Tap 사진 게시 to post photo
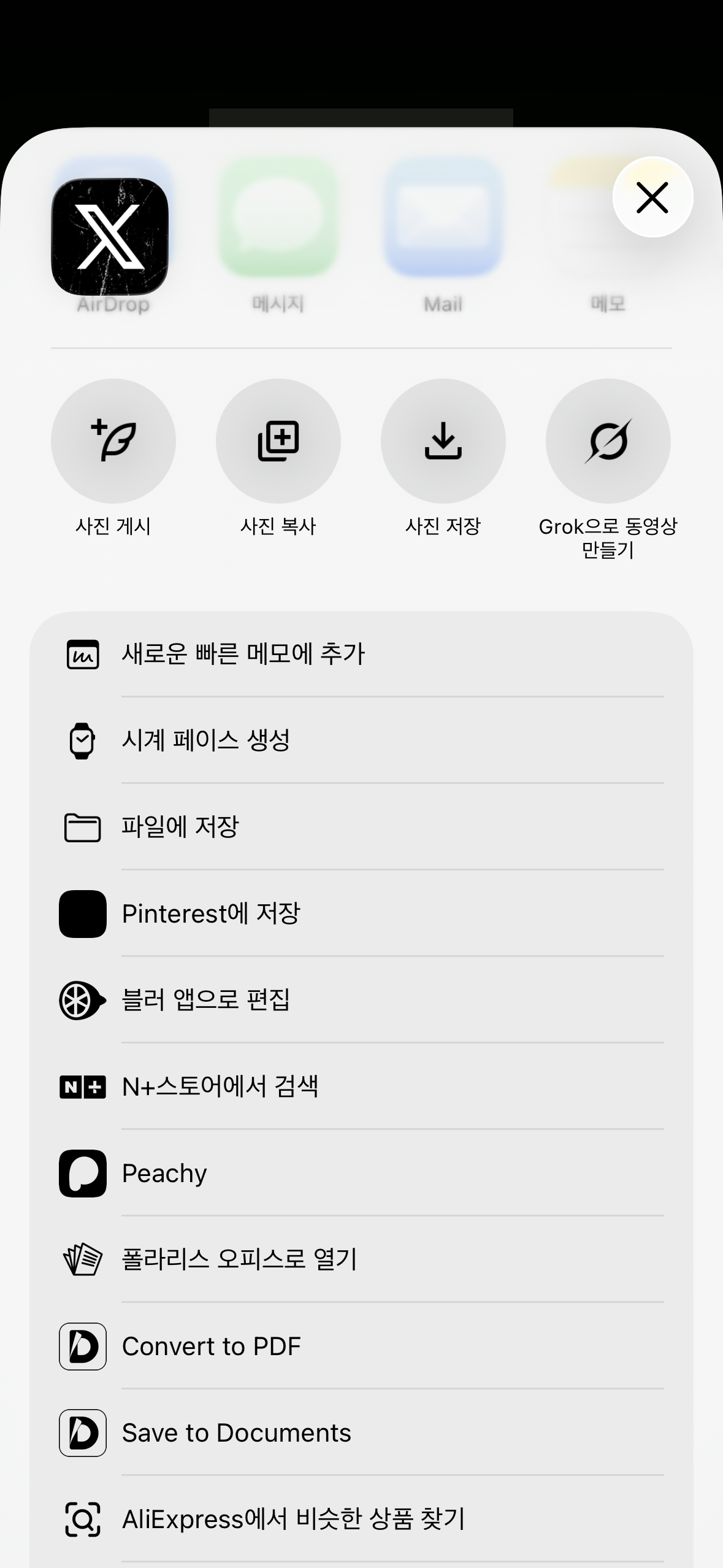 coord(113,441)
